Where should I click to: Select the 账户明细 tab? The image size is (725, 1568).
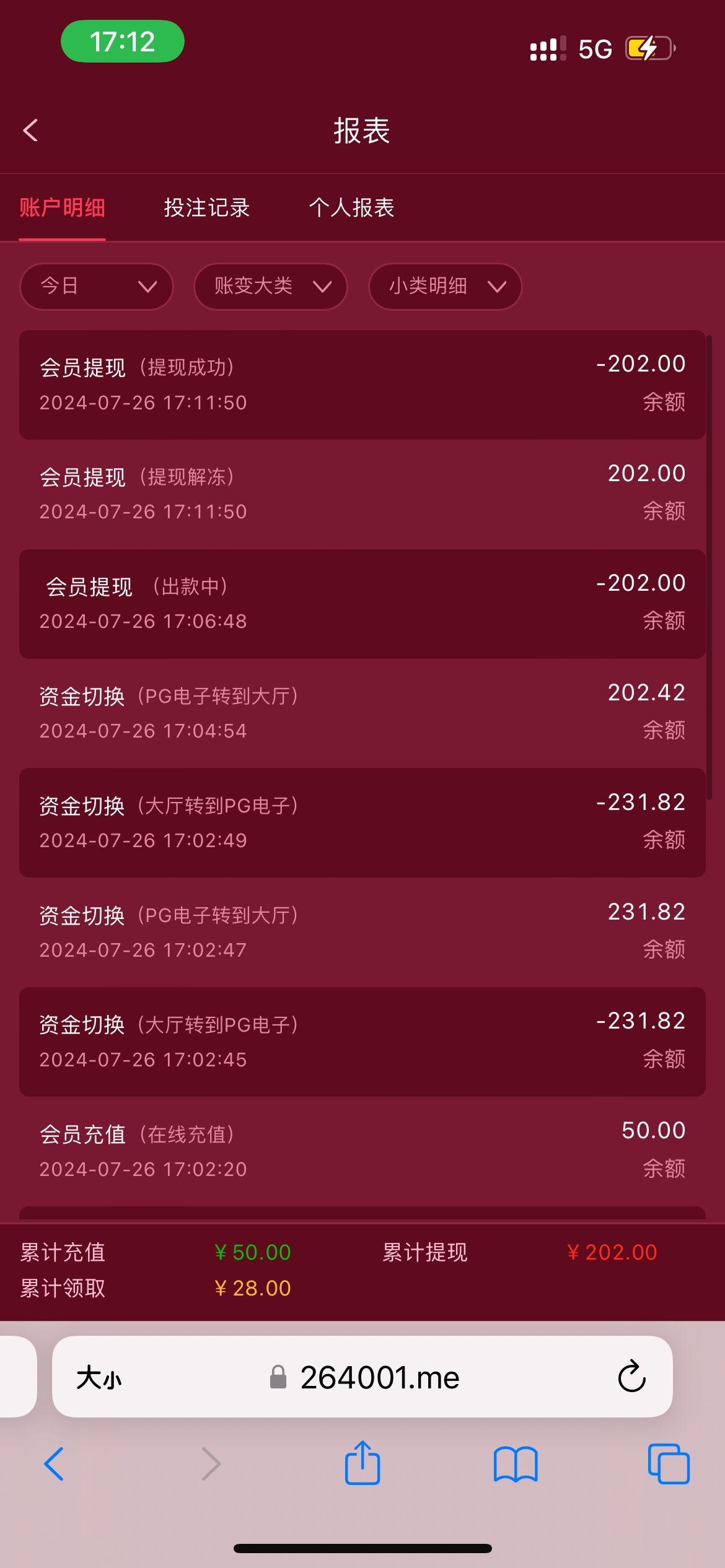tap(62, 207)
